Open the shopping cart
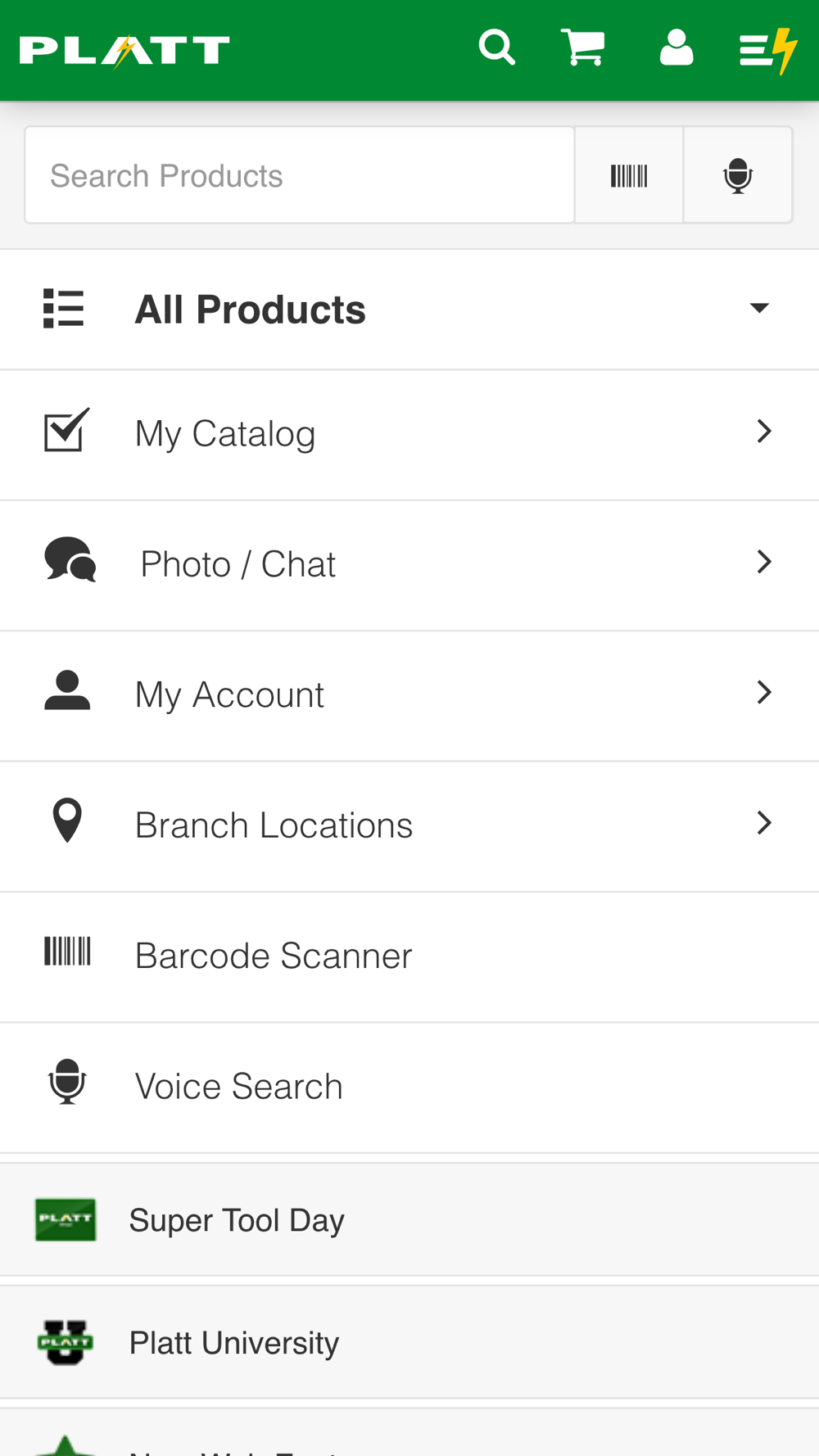 pyautogui.click(x=583, y=47)
